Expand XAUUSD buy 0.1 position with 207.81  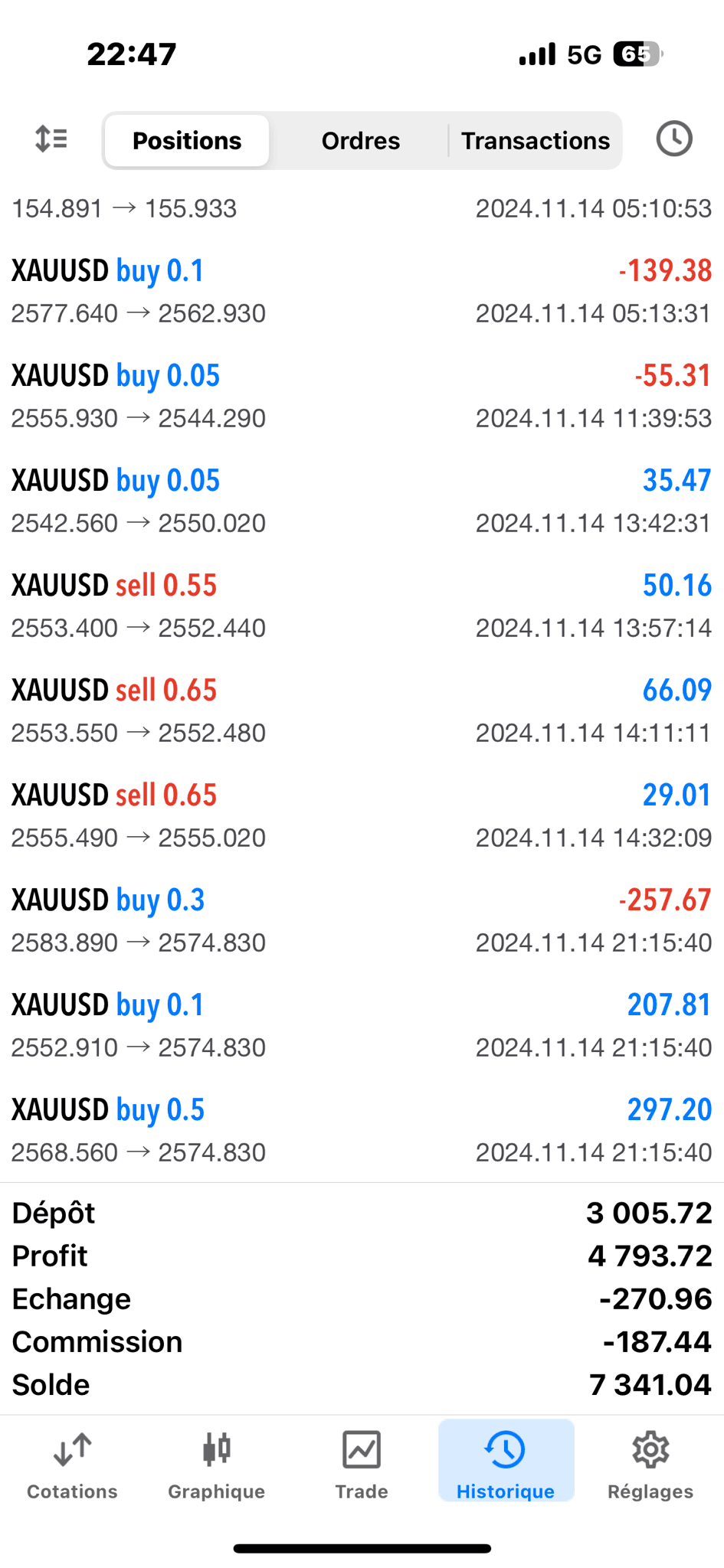pos(362,1025)
